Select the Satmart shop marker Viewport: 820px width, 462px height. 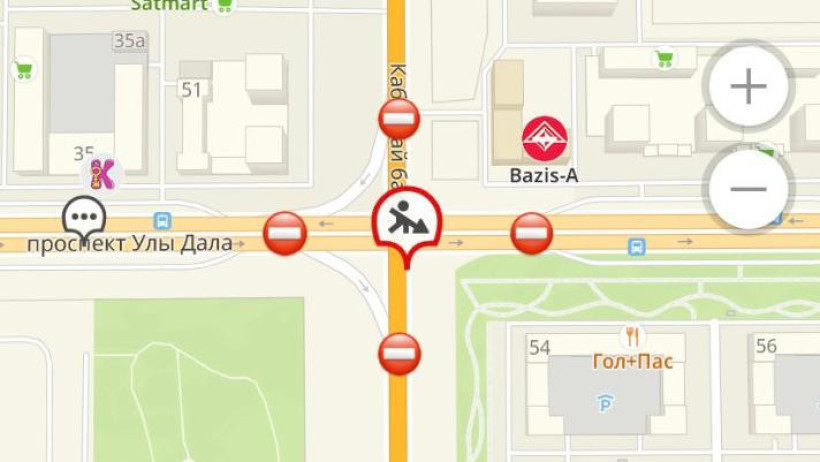[225, 5]
